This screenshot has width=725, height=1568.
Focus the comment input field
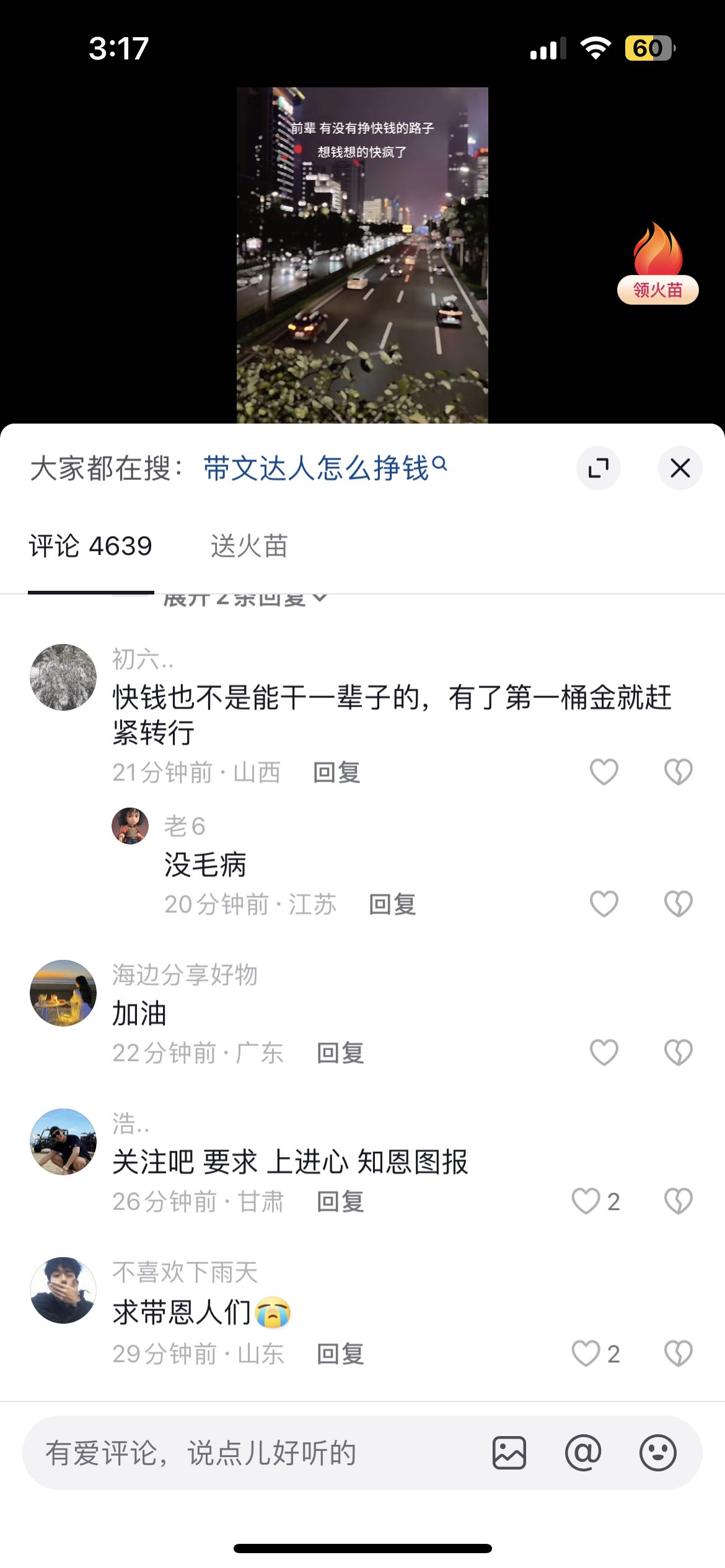[248, 1453]
